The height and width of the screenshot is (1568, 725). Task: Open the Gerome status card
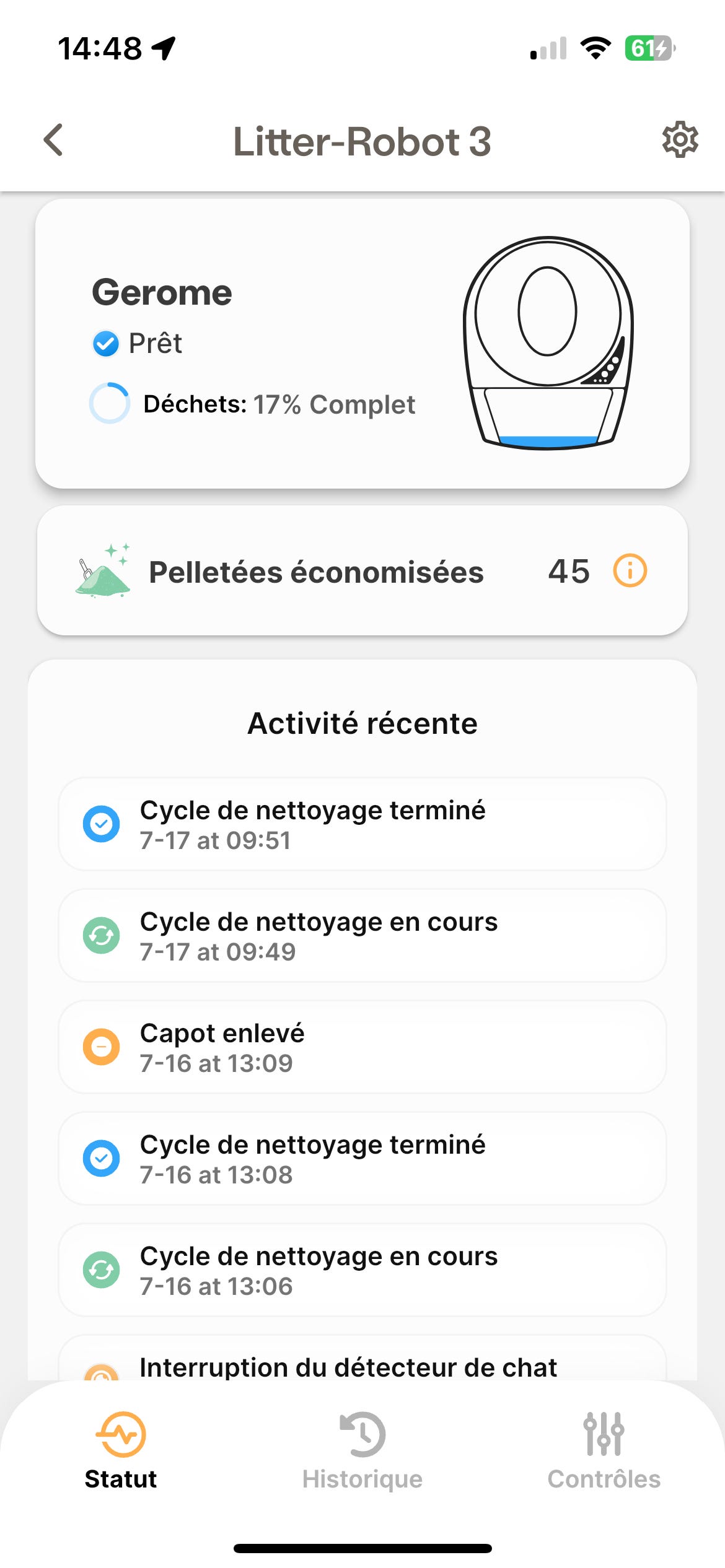tap(362, 344)
